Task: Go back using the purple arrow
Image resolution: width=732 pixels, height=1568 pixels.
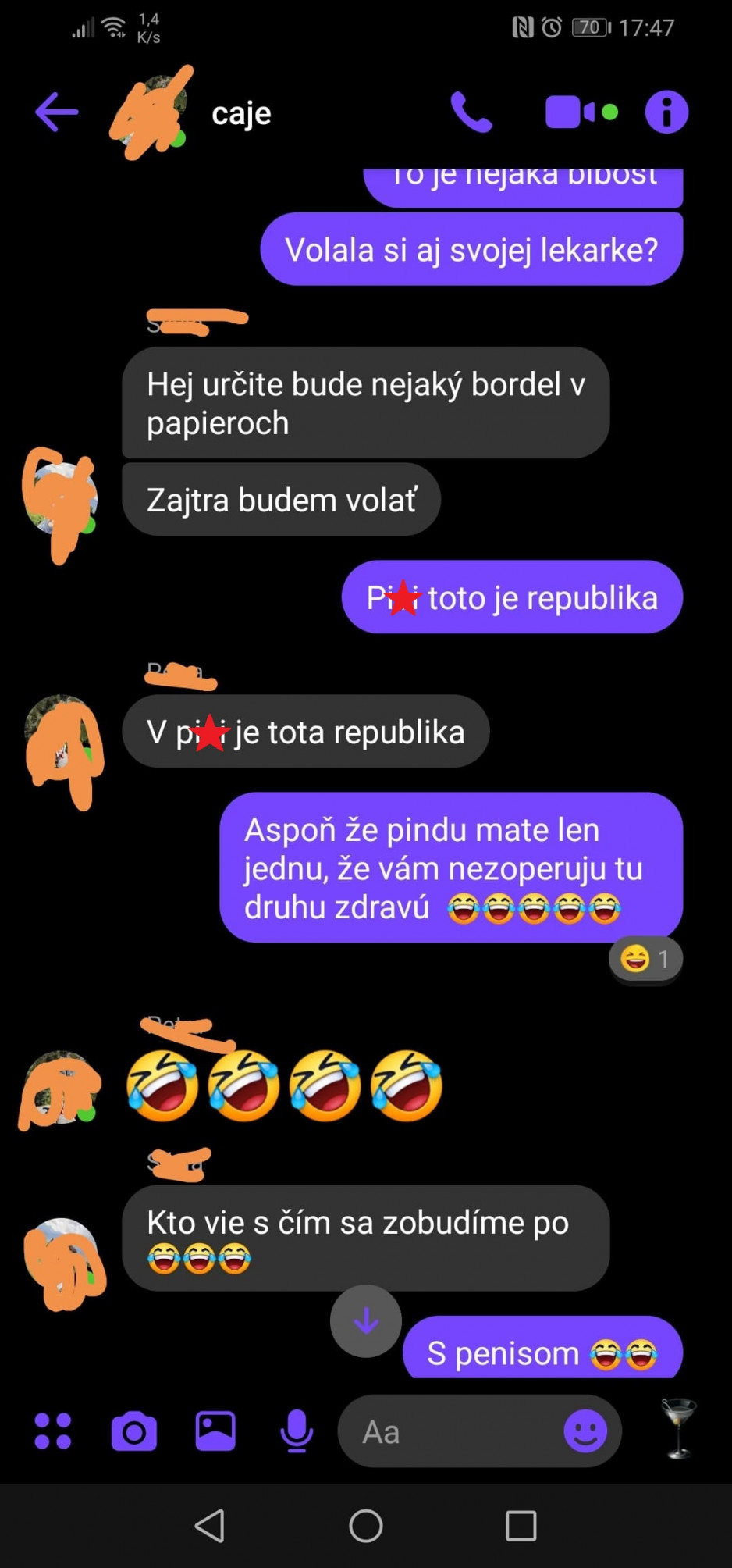Action: [57, 112]
